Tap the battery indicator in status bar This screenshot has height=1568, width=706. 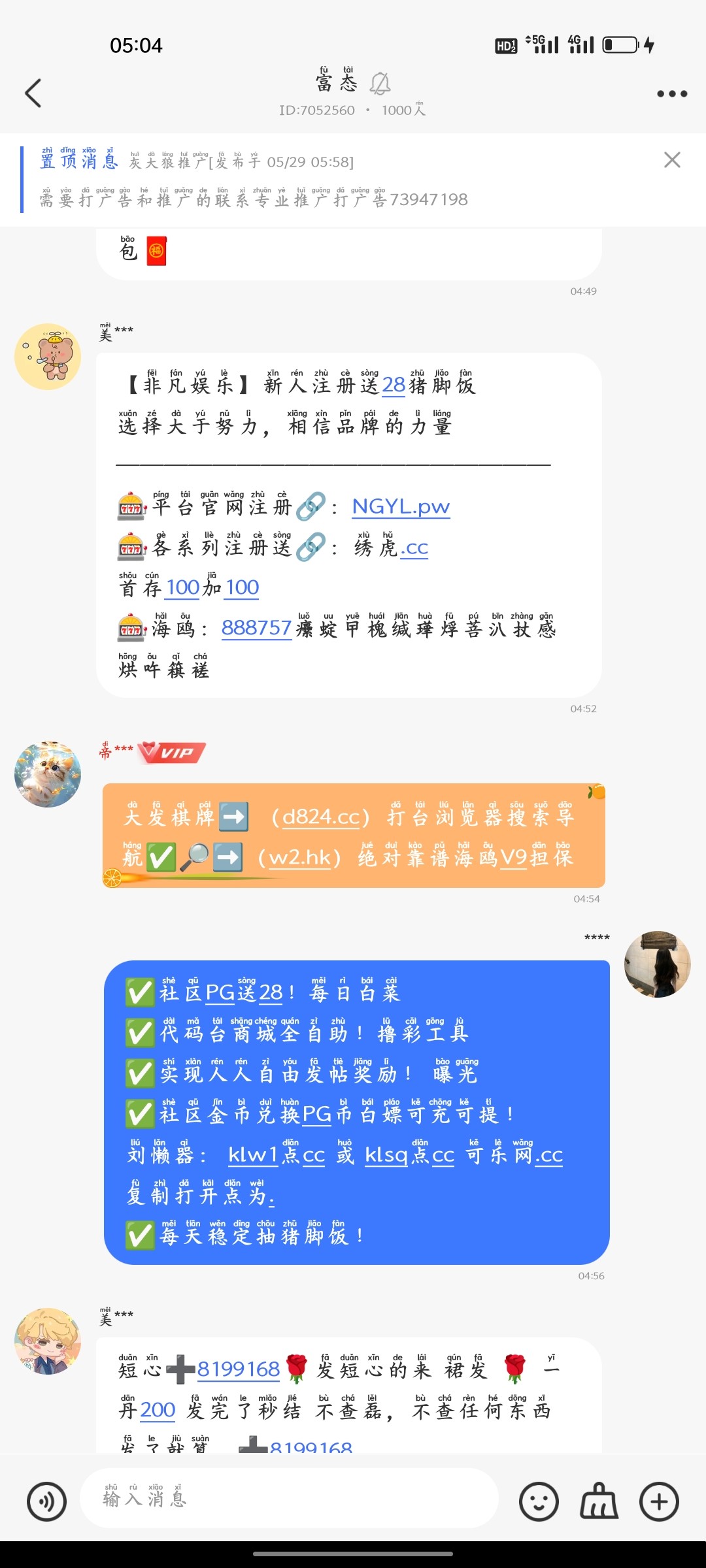(618, 43)
